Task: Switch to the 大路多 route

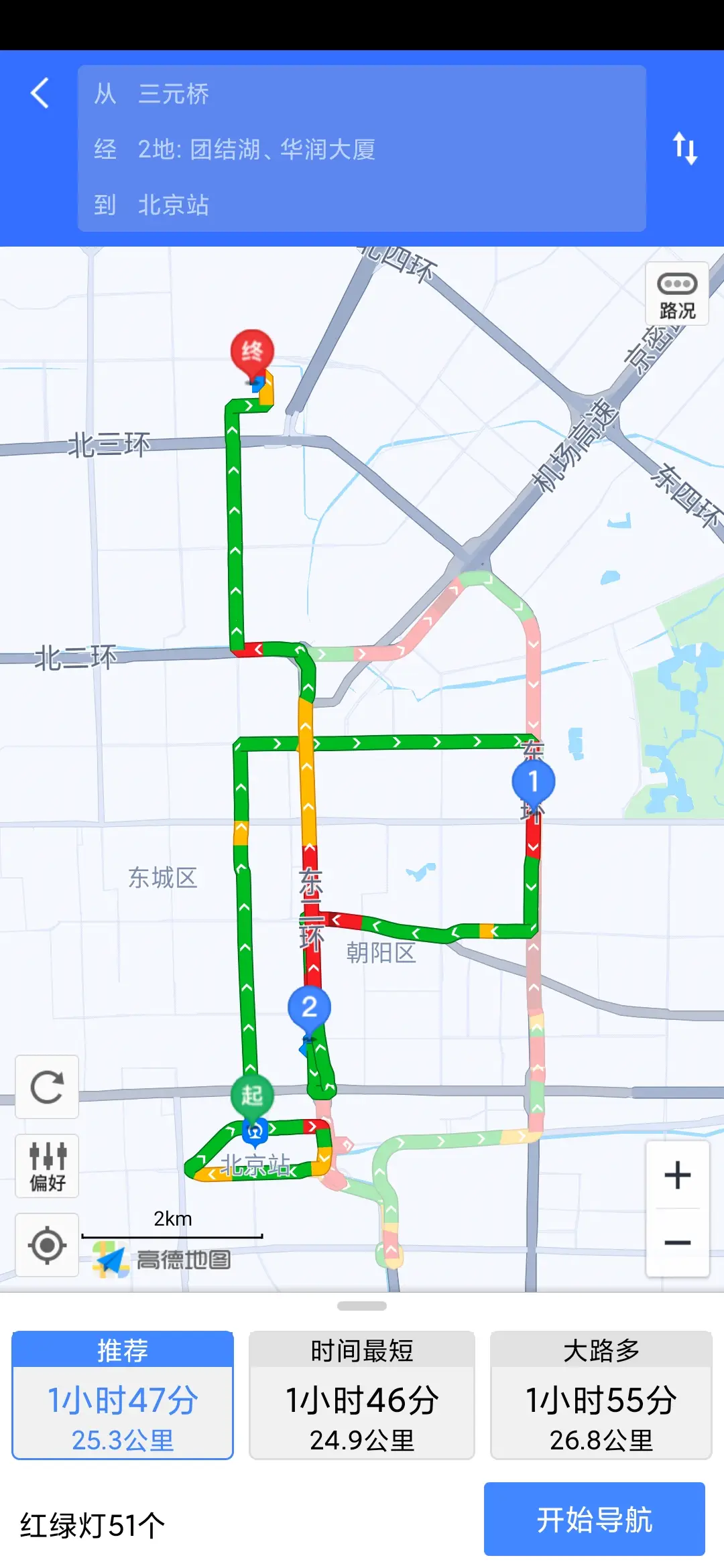Action: click(x=601, y=1395)
